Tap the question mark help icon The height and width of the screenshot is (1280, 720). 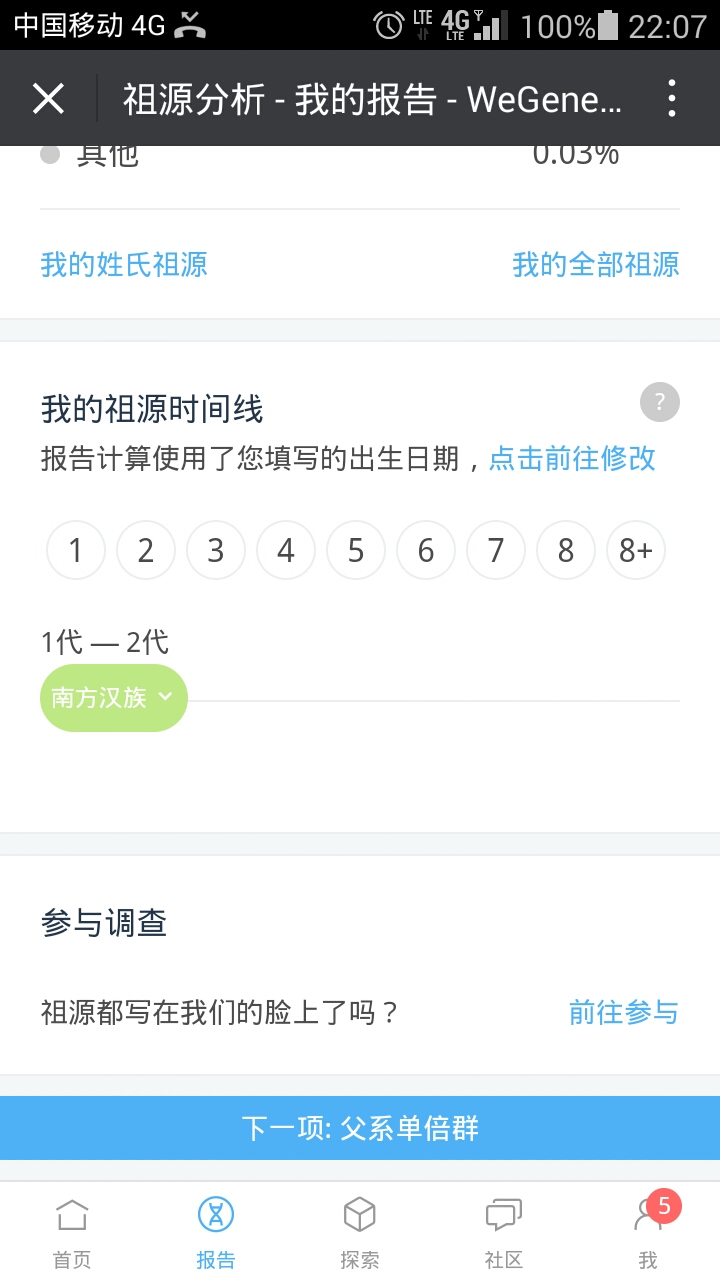click(x=660, y=403)
